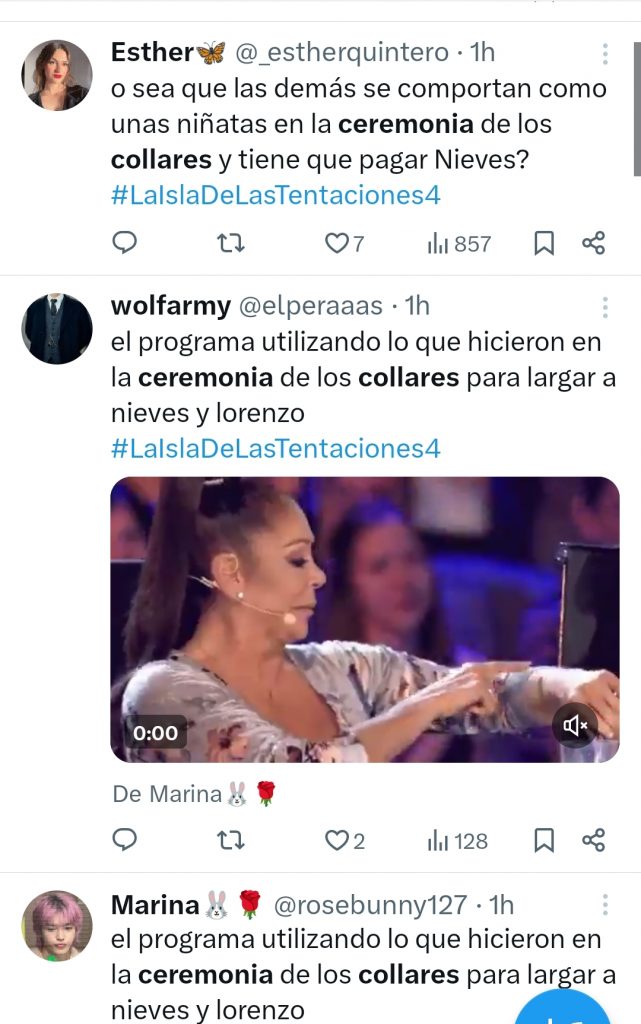Open video source De Marina
Image resolution: width=641 pixels, height=1024 pixels.
pyautogui.click(x=193, y=795)
